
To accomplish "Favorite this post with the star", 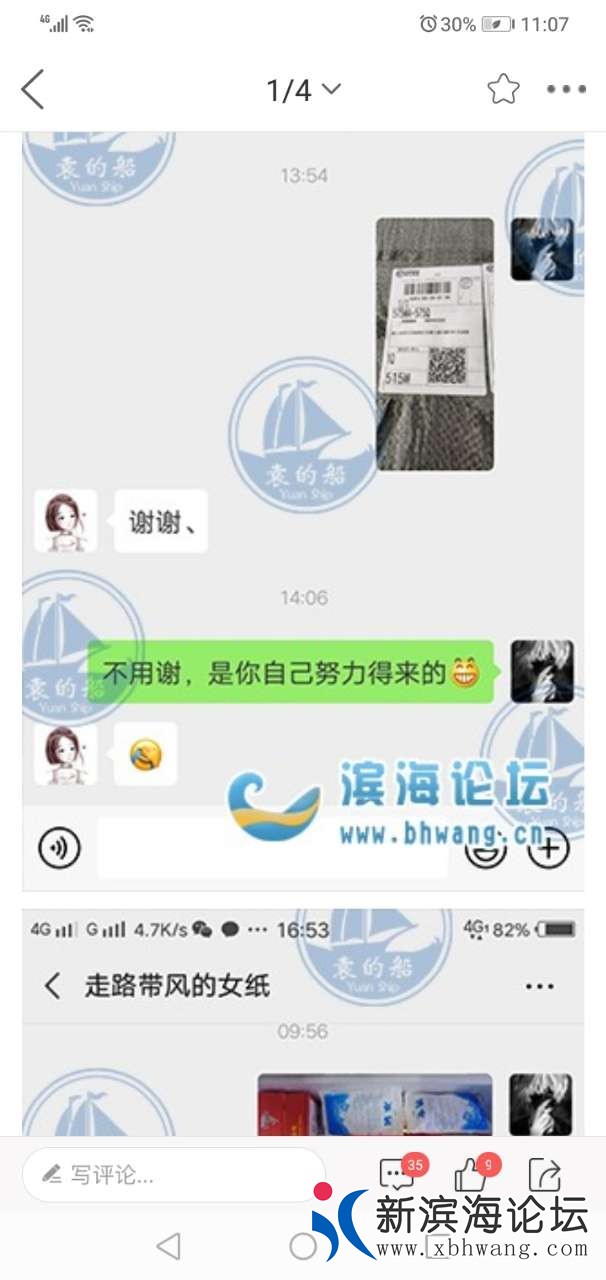I will (x=504, y=90).
